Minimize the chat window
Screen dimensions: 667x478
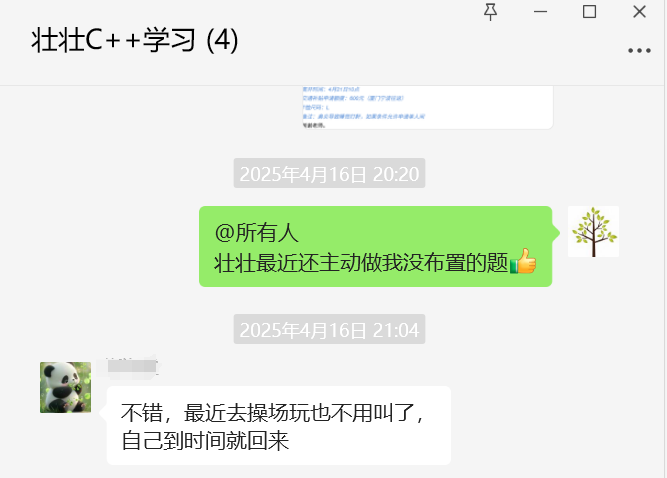point(540,12)
